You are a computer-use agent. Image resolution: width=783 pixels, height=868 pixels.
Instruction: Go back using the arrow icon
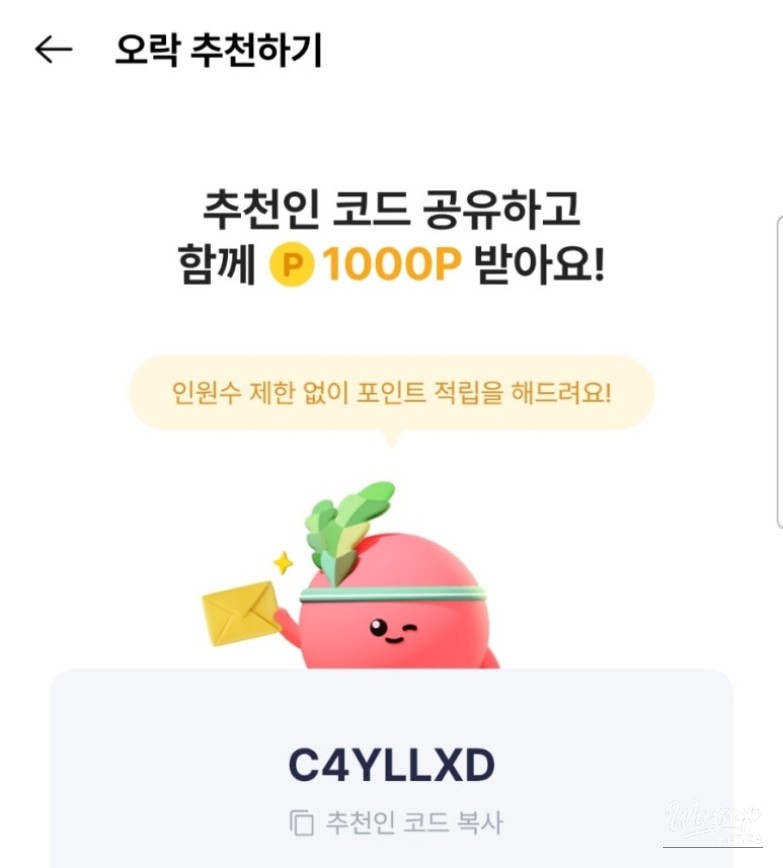[x=53, y=50]
